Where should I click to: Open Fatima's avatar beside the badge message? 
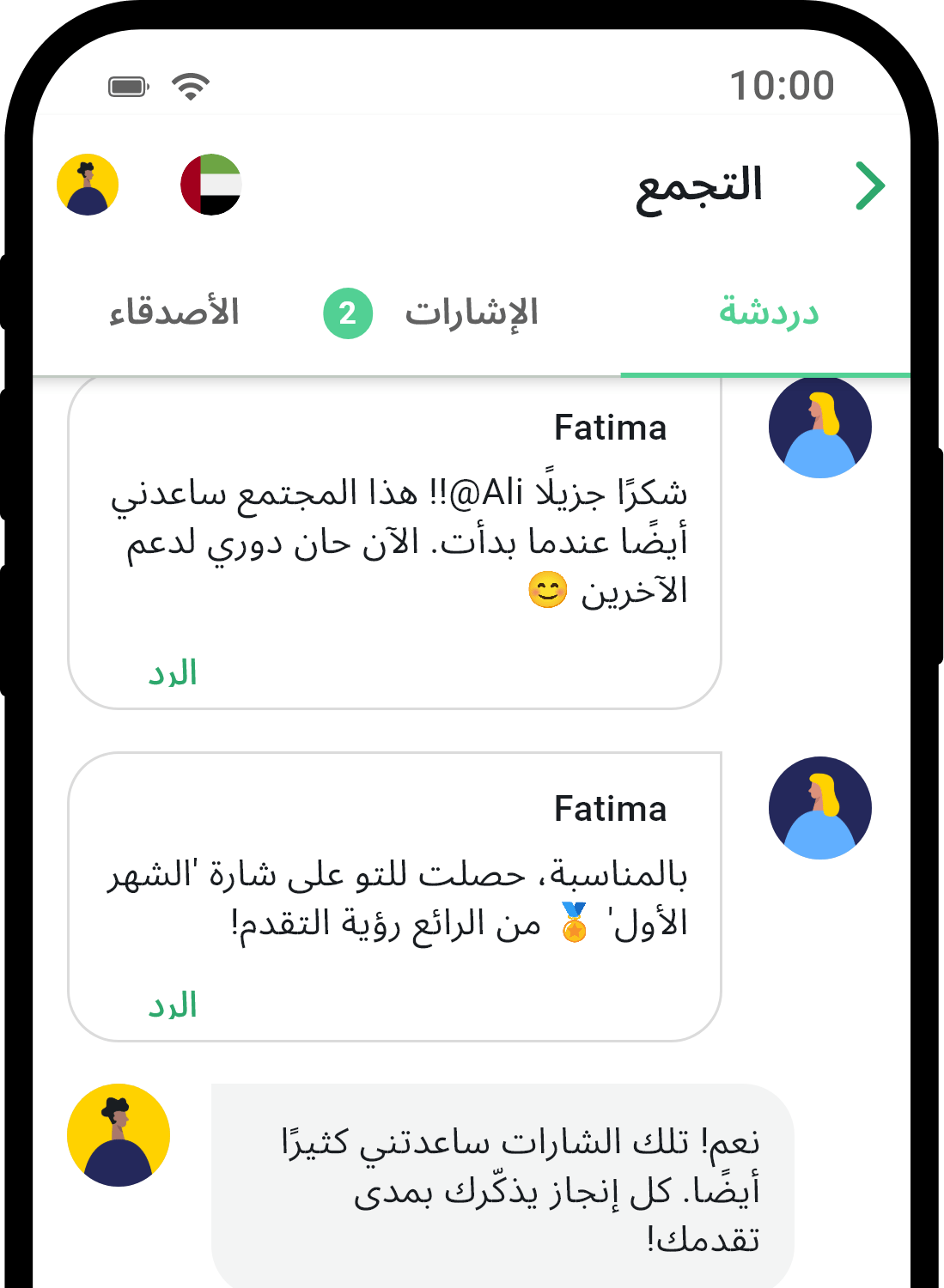(819, 808)
